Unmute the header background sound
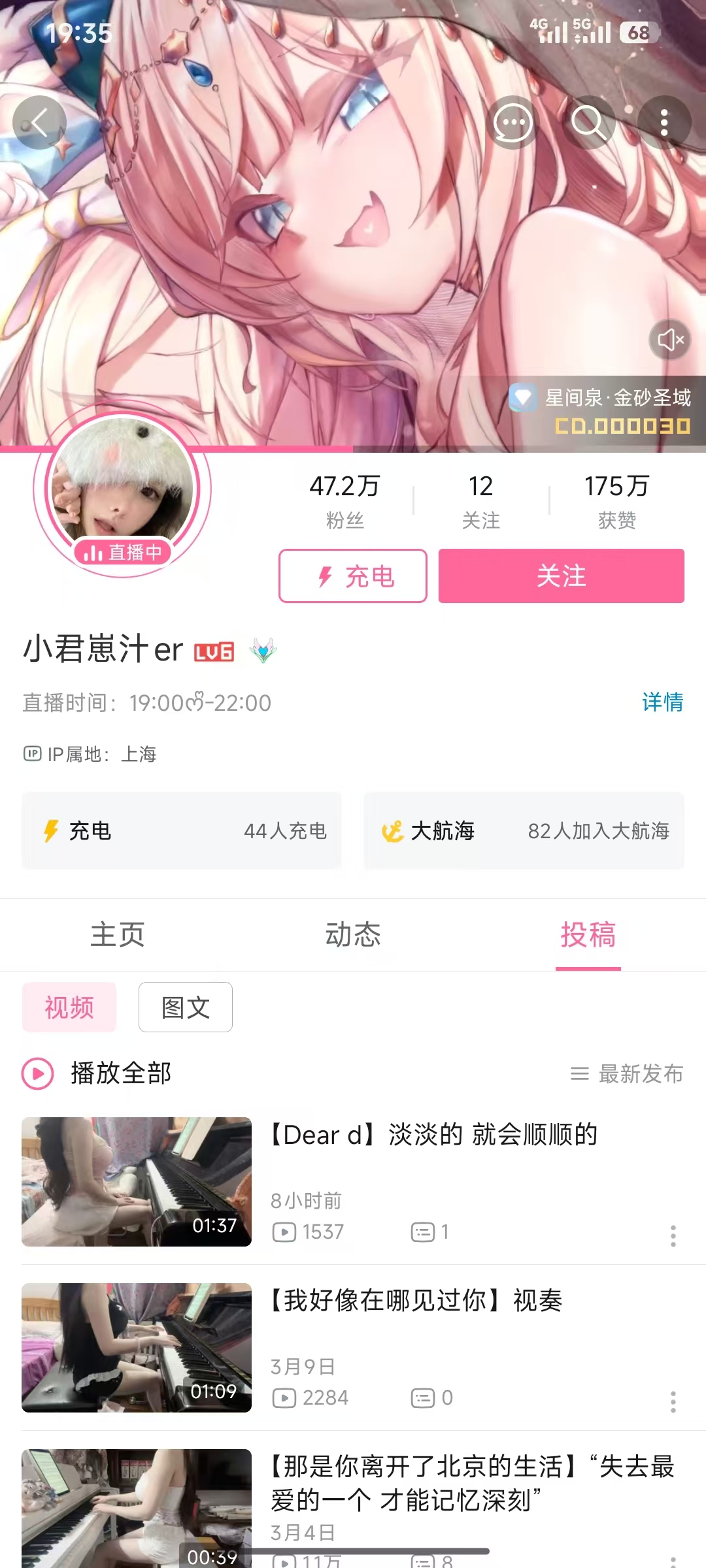This screenshot has height=1568, width=706. 670,340
